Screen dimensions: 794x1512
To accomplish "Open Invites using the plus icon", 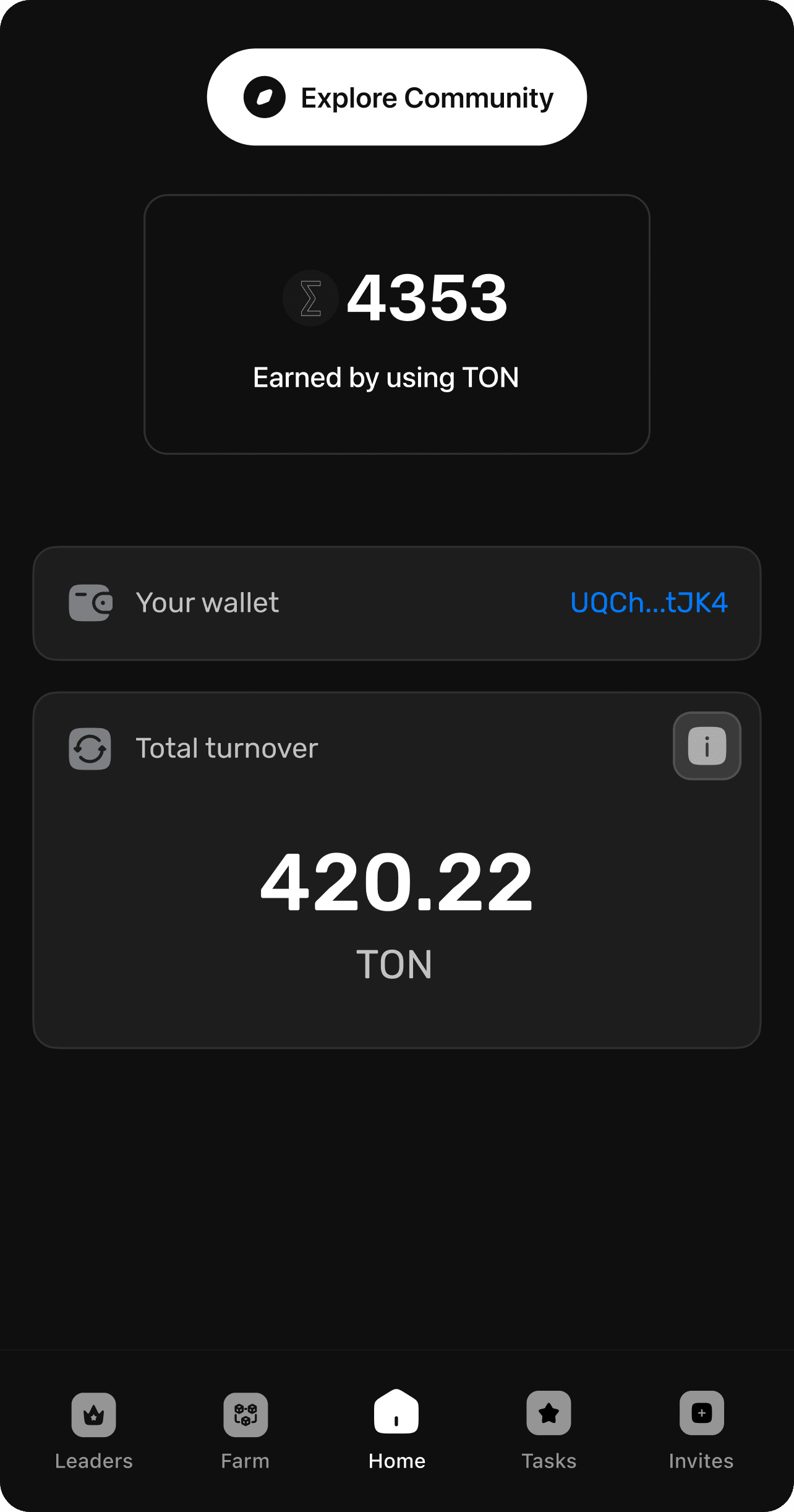I will click(701, 1414).
